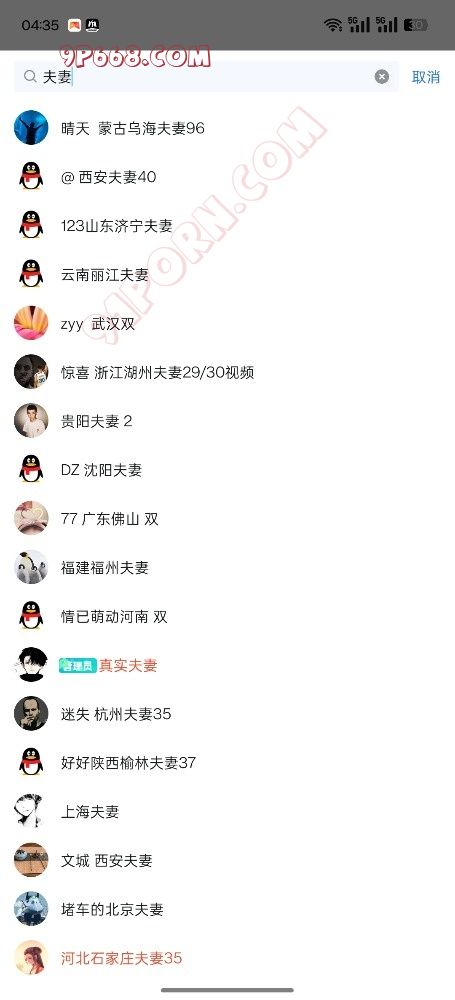455x1000 pixels.
Task: Open the admin member 真实夫妻
Action: [x=227, y=665]
